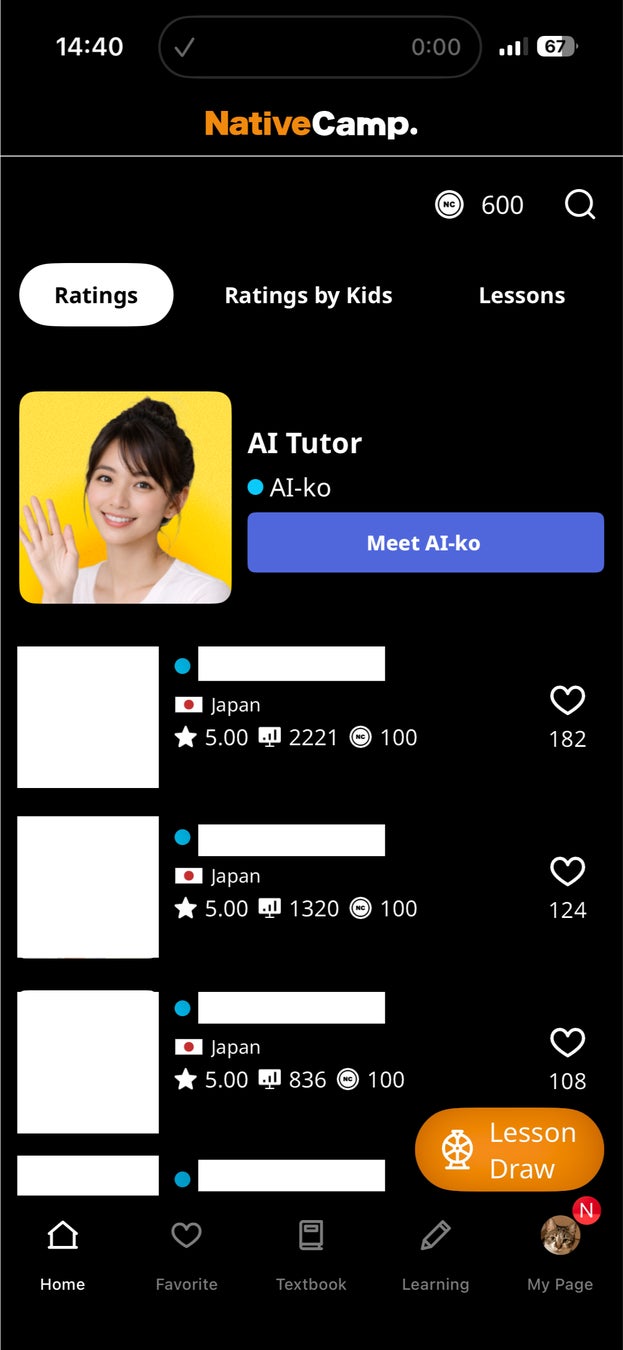Open the search magnifier icon

[580, 205]
